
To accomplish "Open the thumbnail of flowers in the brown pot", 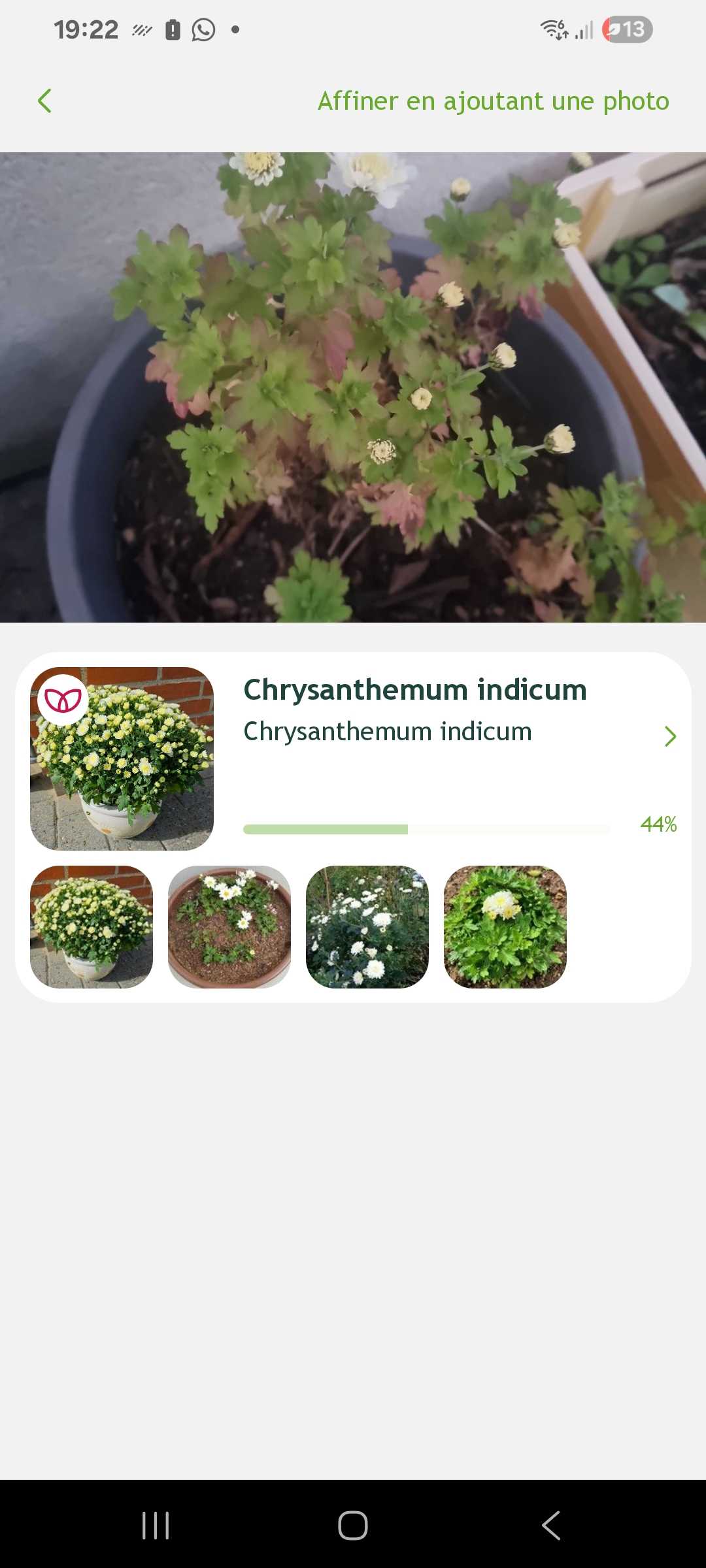I will [x=229, y=926].
